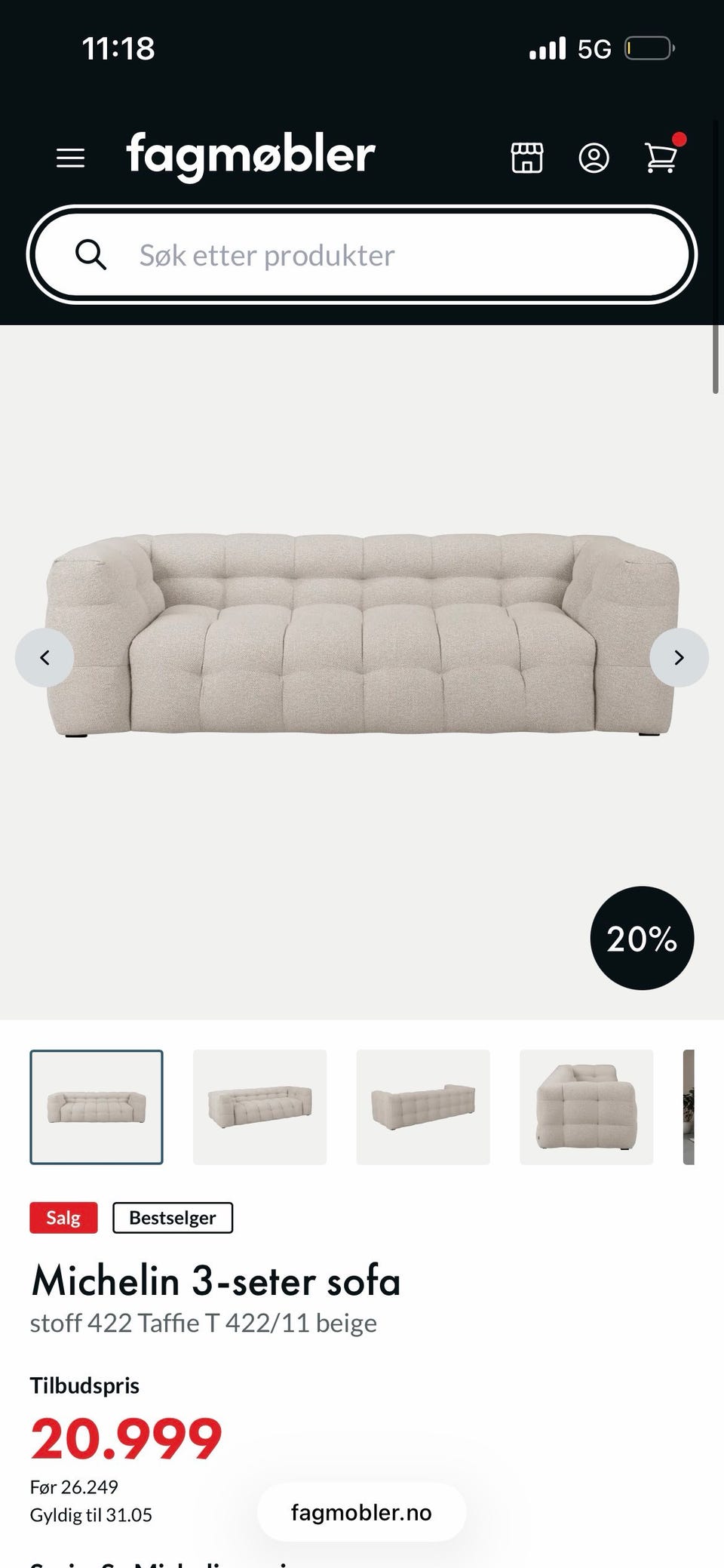The image size is (724, 1568).
Task: Select the third back-view thumbnail
Action: 423,1107
